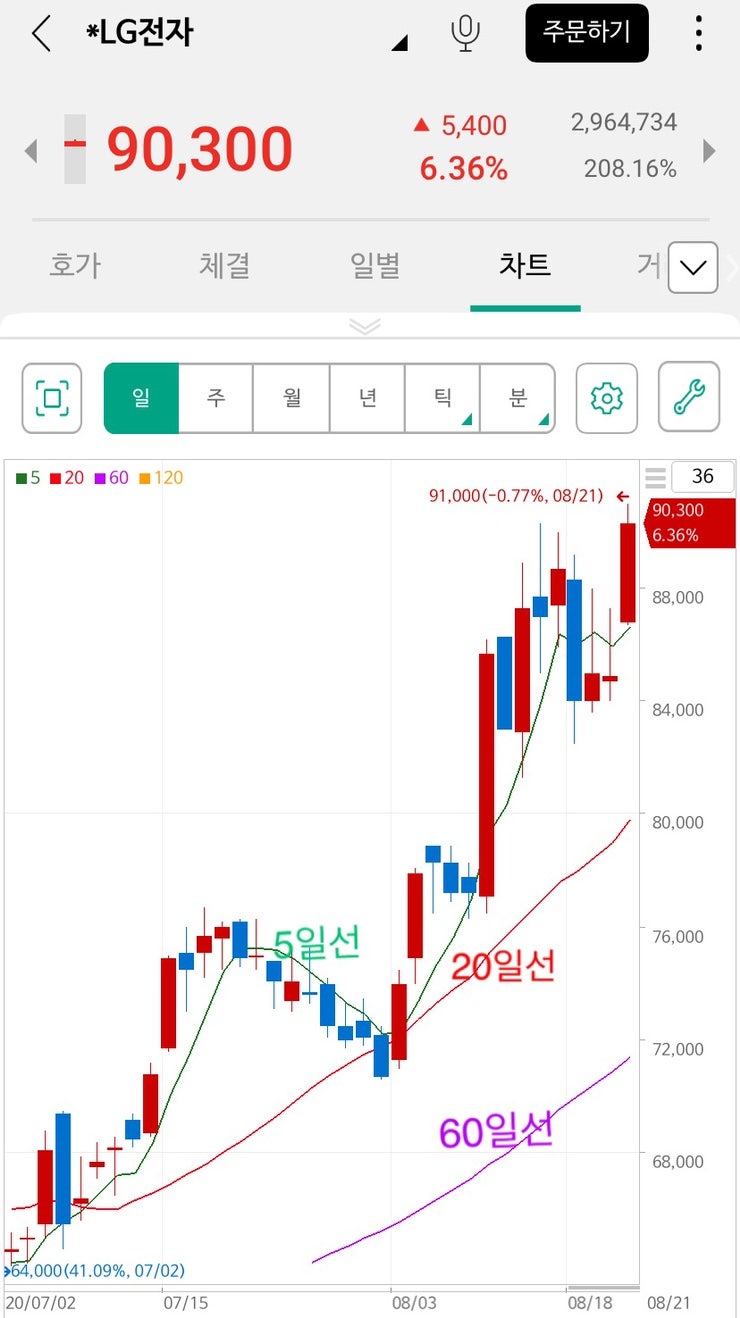The image size is (740, 1318).
Task: Open more tabs with the V chevron
Action: [694, 267]
